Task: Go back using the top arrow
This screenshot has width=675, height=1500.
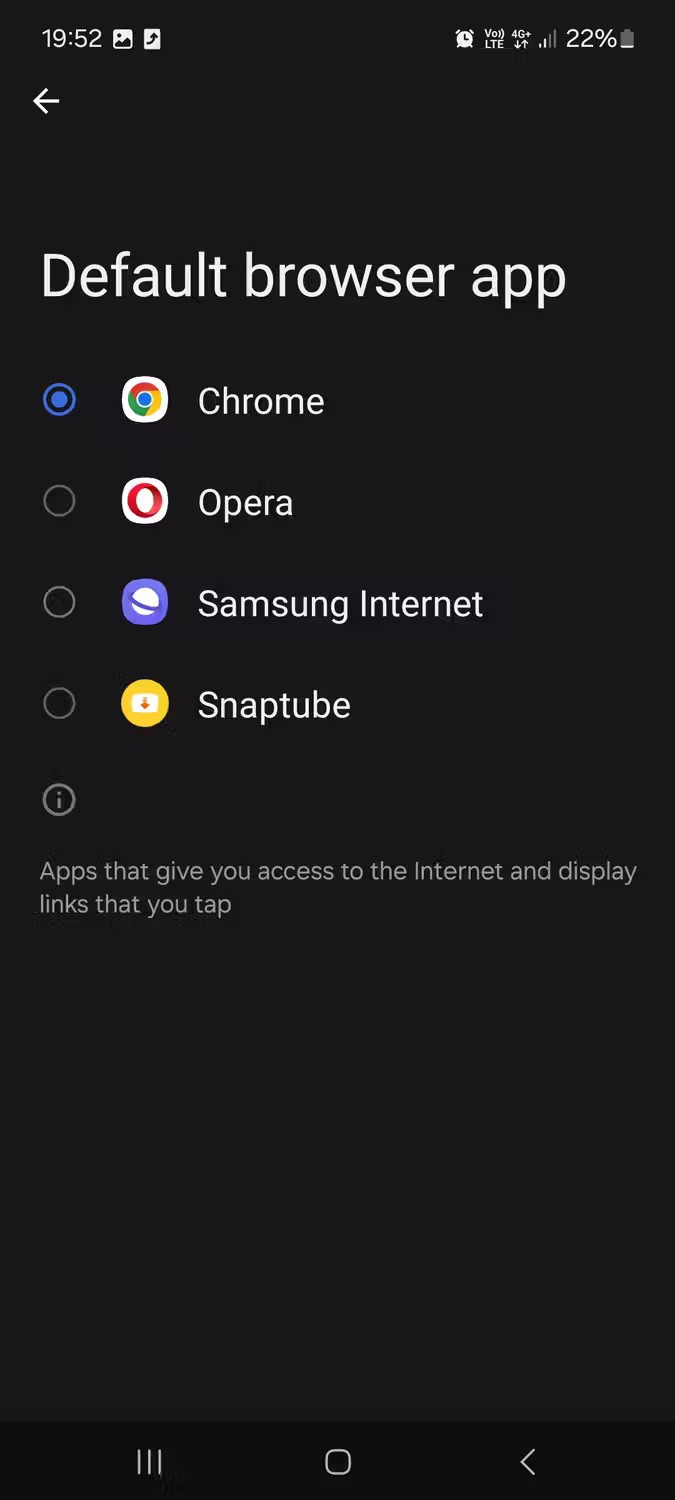Action: pos(46,101)
